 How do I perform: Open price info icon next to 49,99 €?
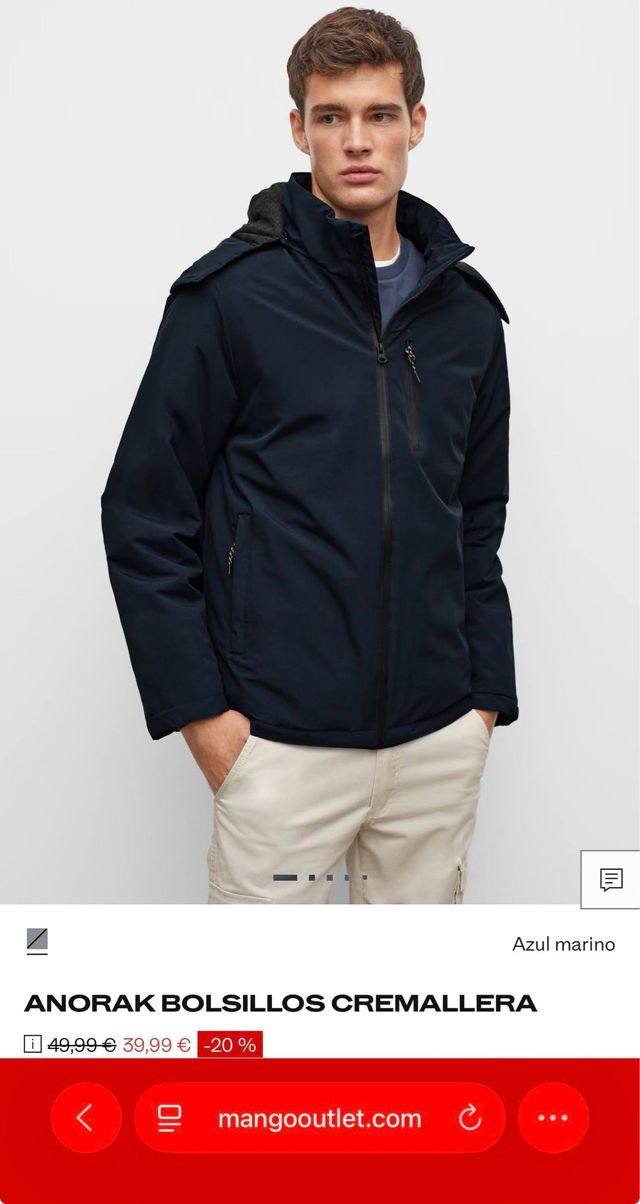coord(33,1045)
